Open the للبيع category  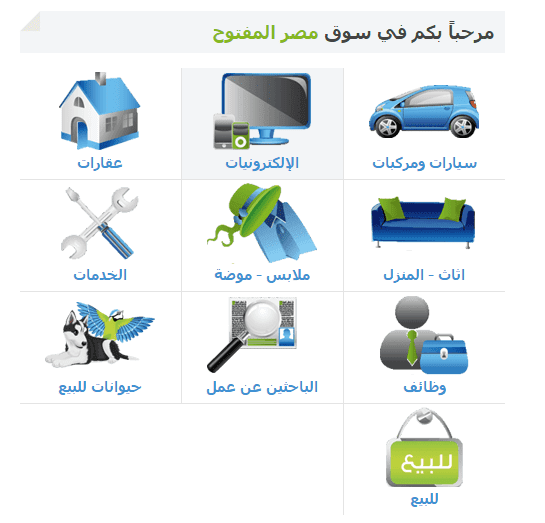click(x=424, y=499)
